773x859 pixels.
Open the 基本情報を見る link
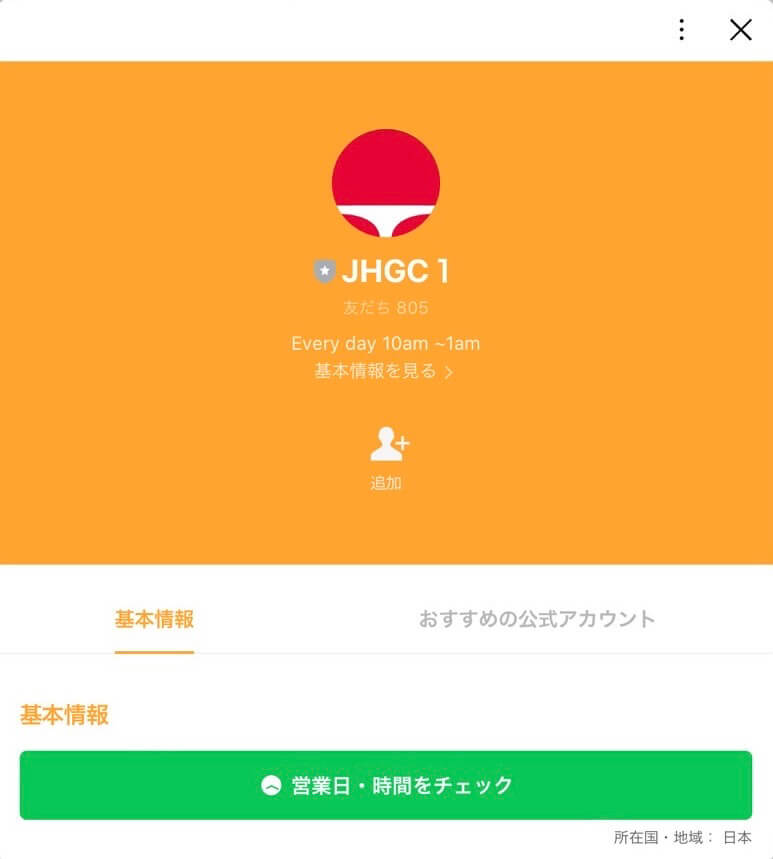(x=385, y=371)
